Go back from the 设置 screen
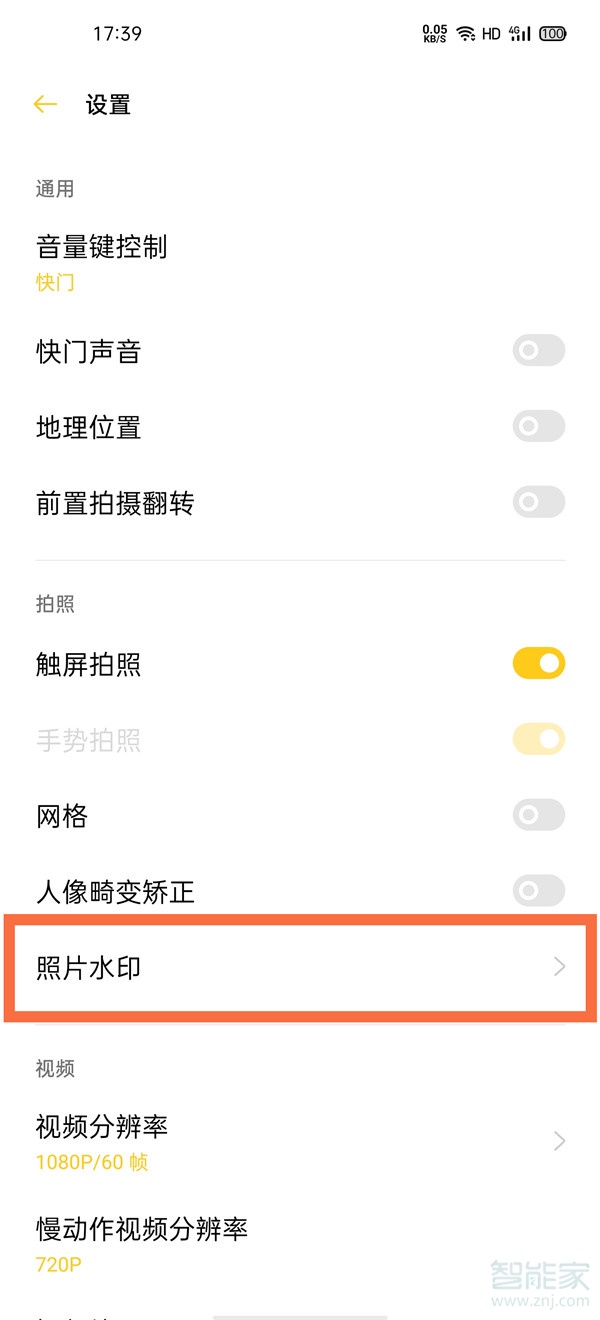The width and height of the screenshot is (600, 1320). point(45,105)
